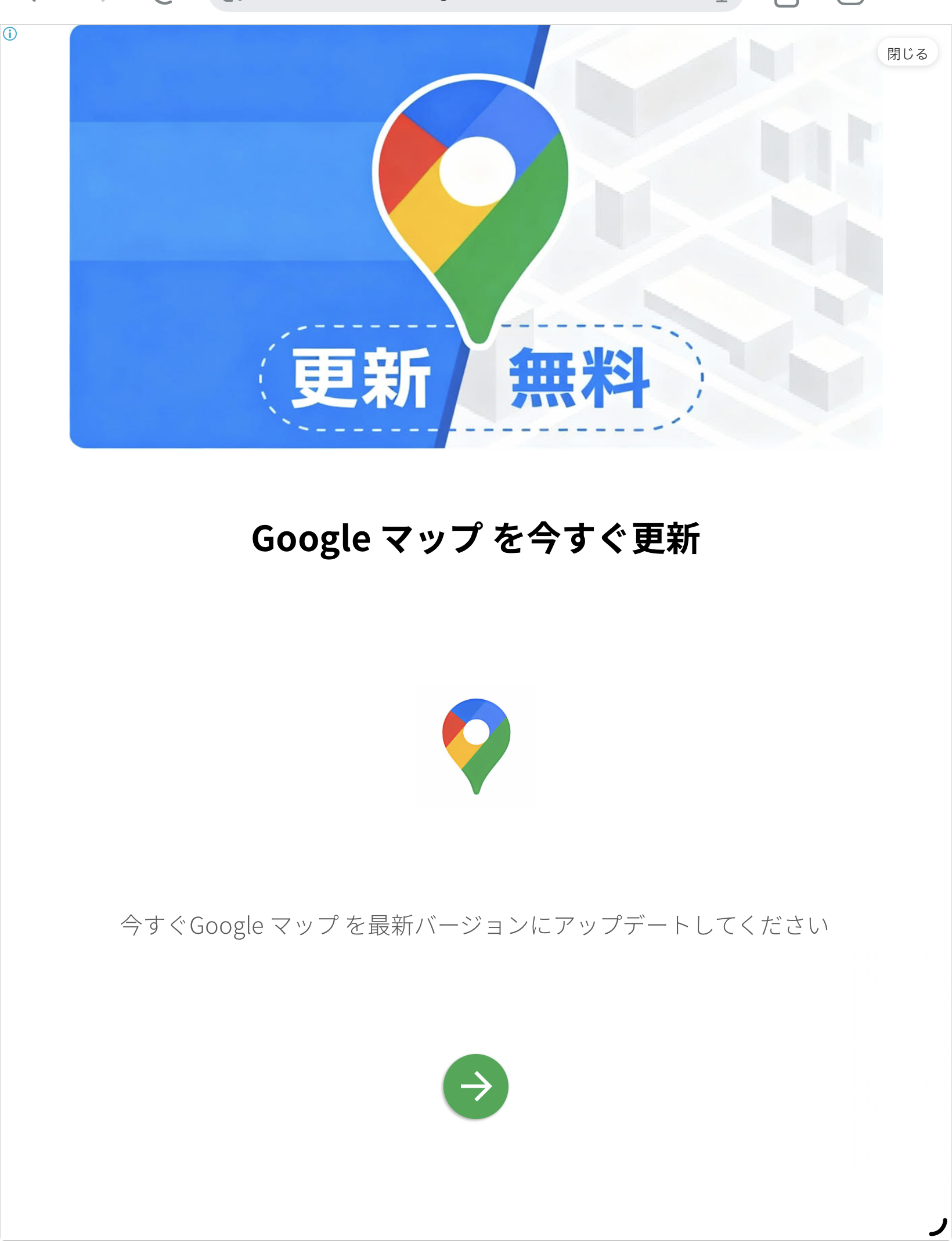
Task: Dismiss the ad with 閉じる button
Action: click(907, 53)
